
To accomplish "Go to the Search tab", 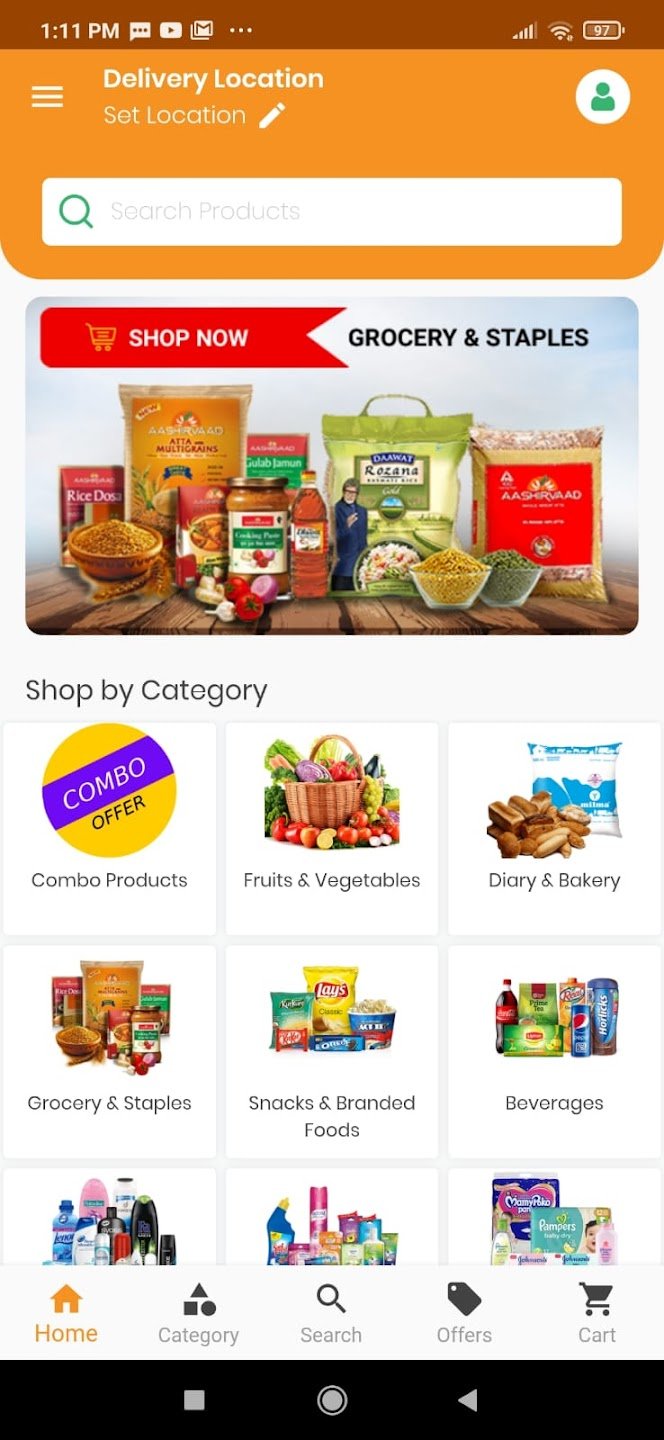I will tap(331, 1314).
